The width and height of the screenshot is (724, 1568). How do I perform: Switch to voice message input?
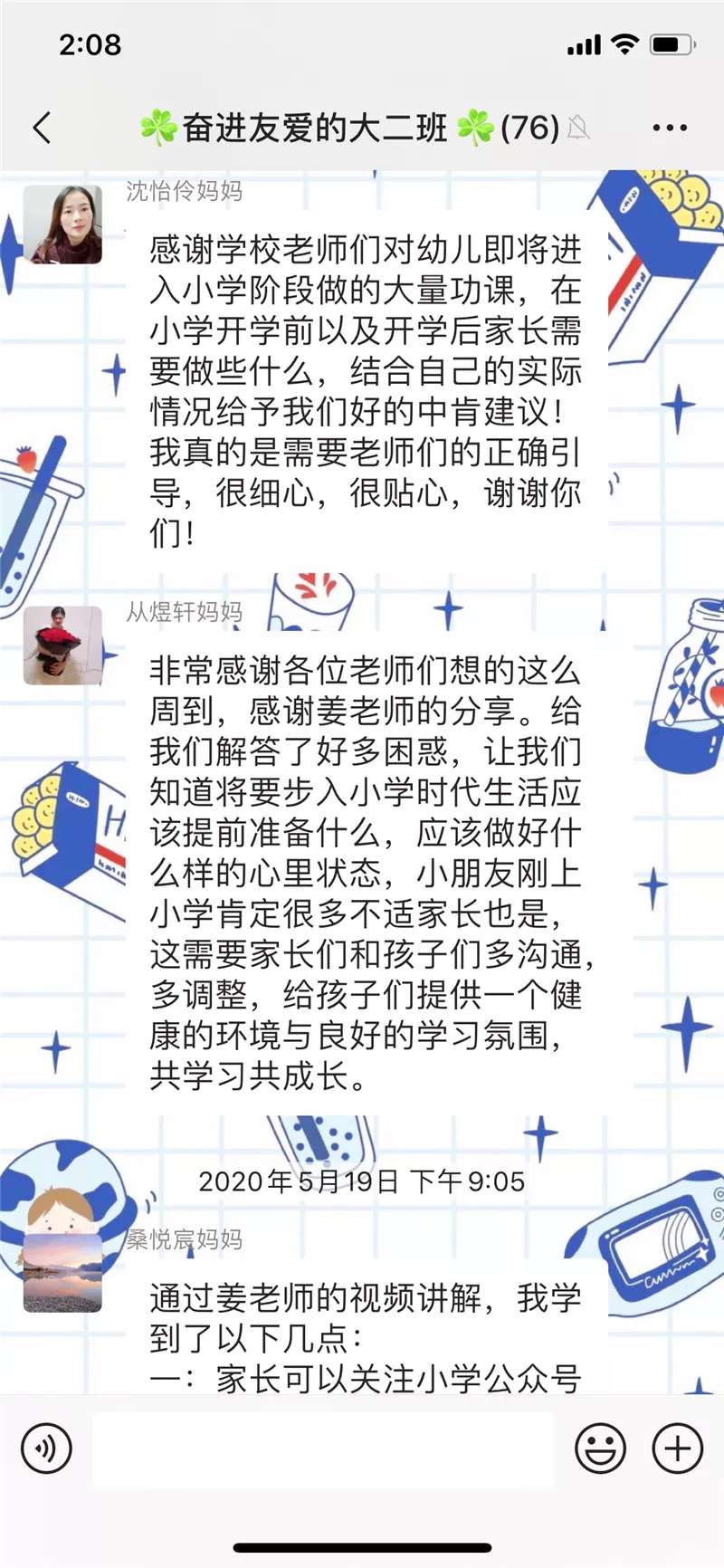pyautogui.click(x=46, y=1448)
